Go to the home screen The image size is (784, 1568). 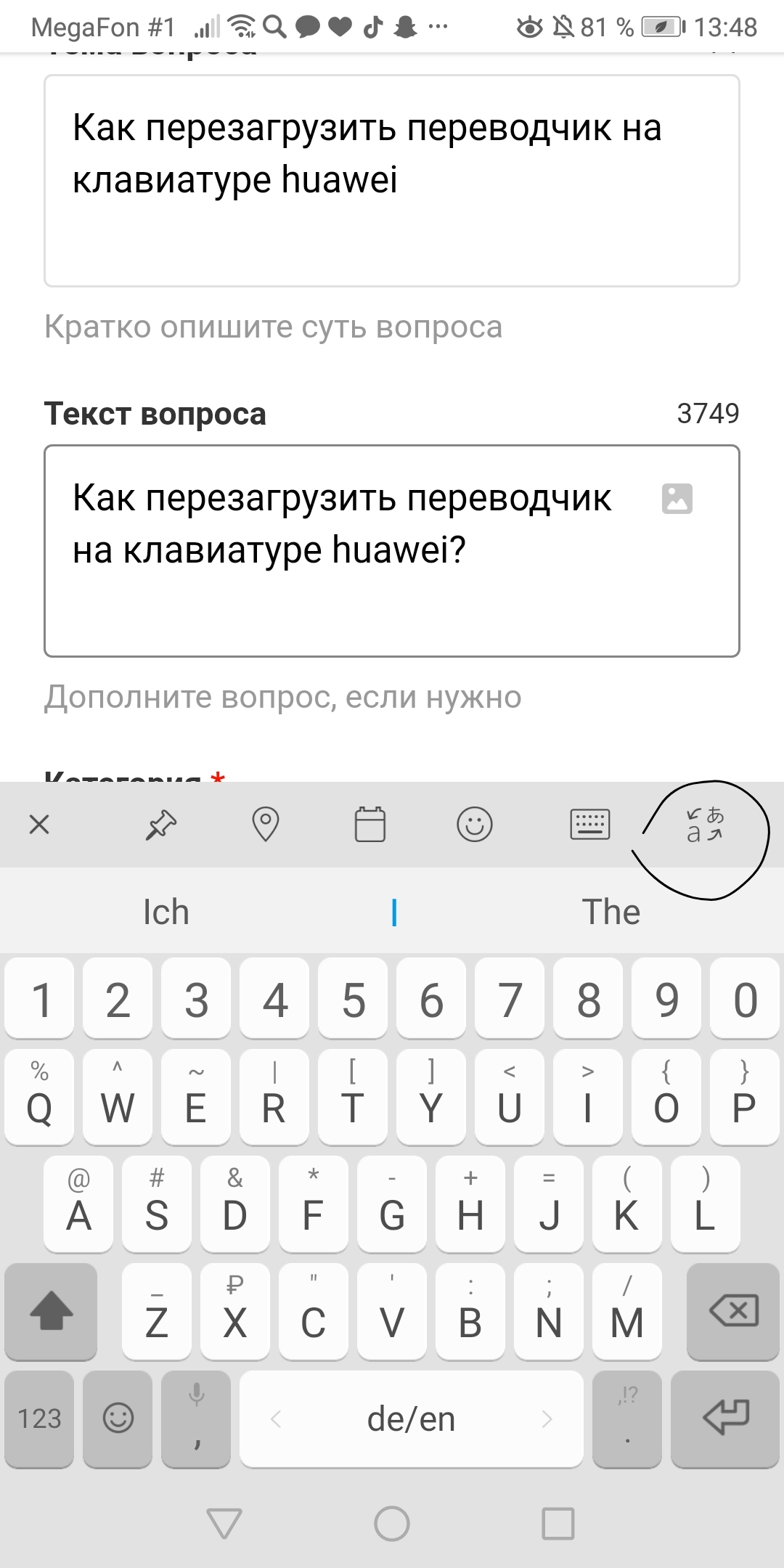pyautogui.click(x=392, y=1524)
